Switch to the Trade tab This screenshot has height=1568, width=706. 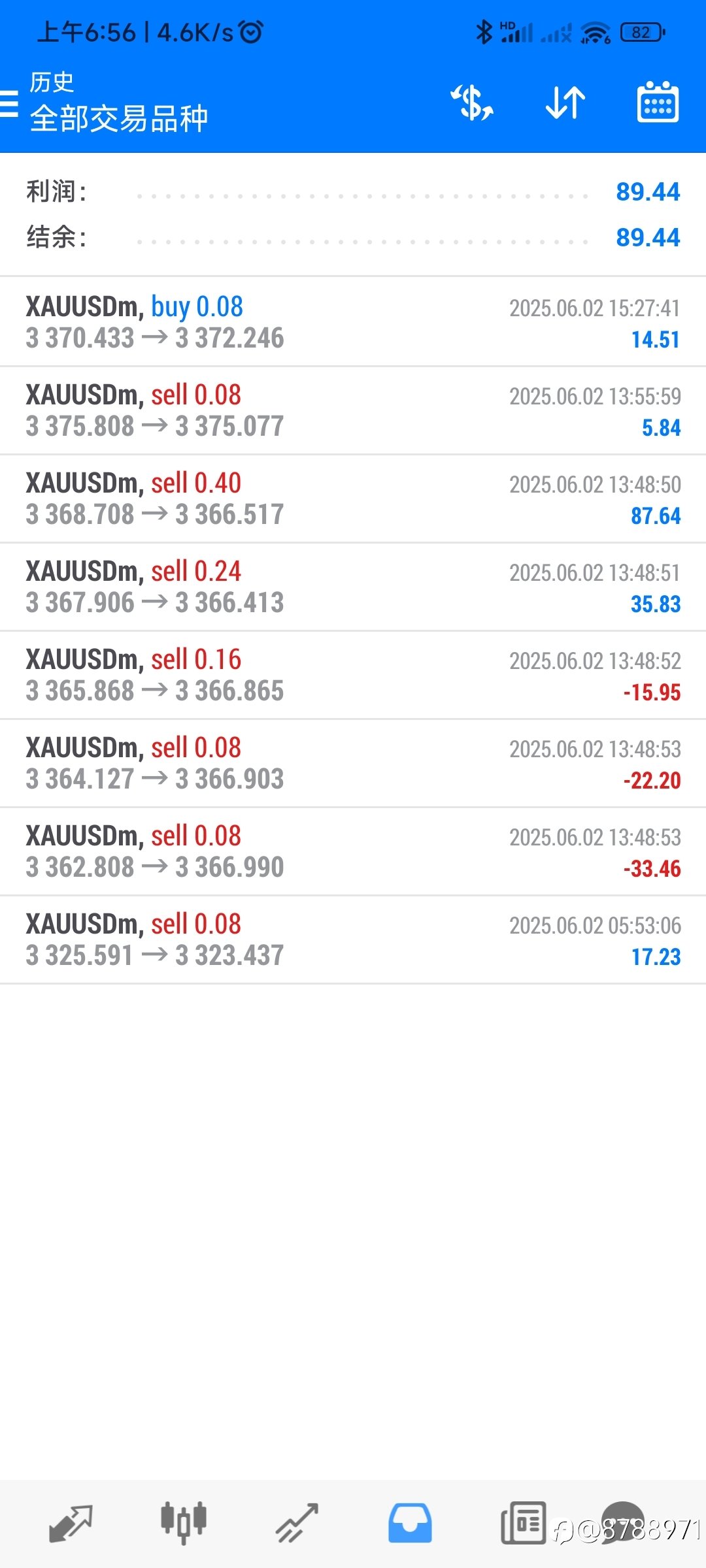297,1523
